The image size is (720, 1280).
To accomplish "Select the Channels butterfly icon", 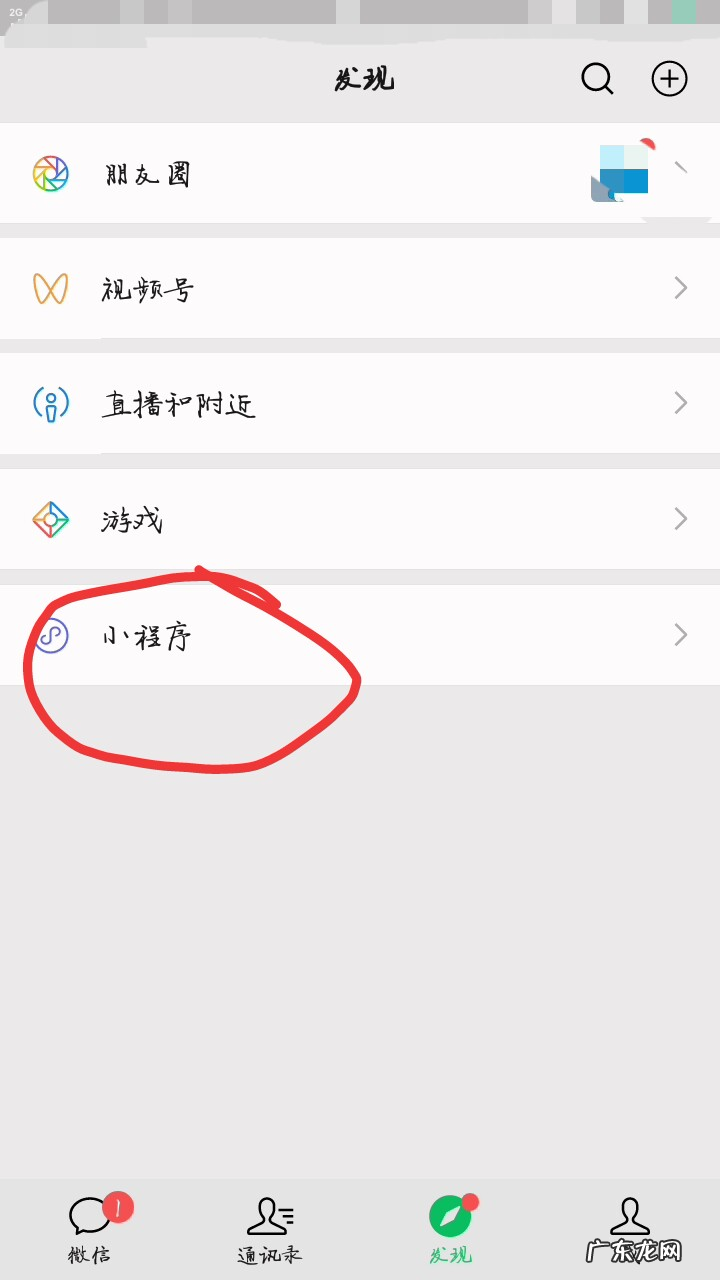I will [51, 288].
